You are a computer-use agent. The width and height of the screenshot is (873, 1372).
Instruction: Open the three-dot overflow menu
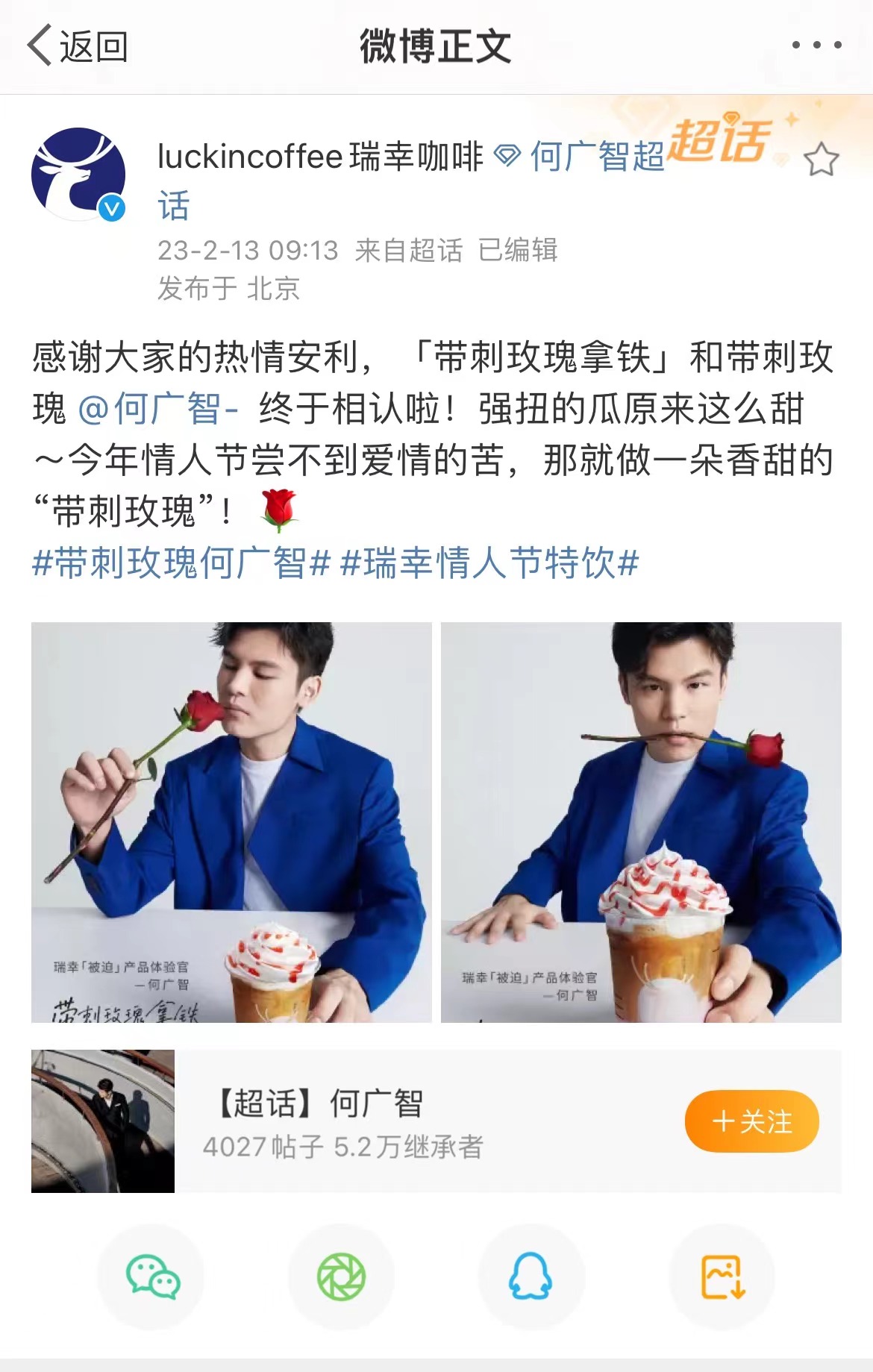click(x=816, y=46)
